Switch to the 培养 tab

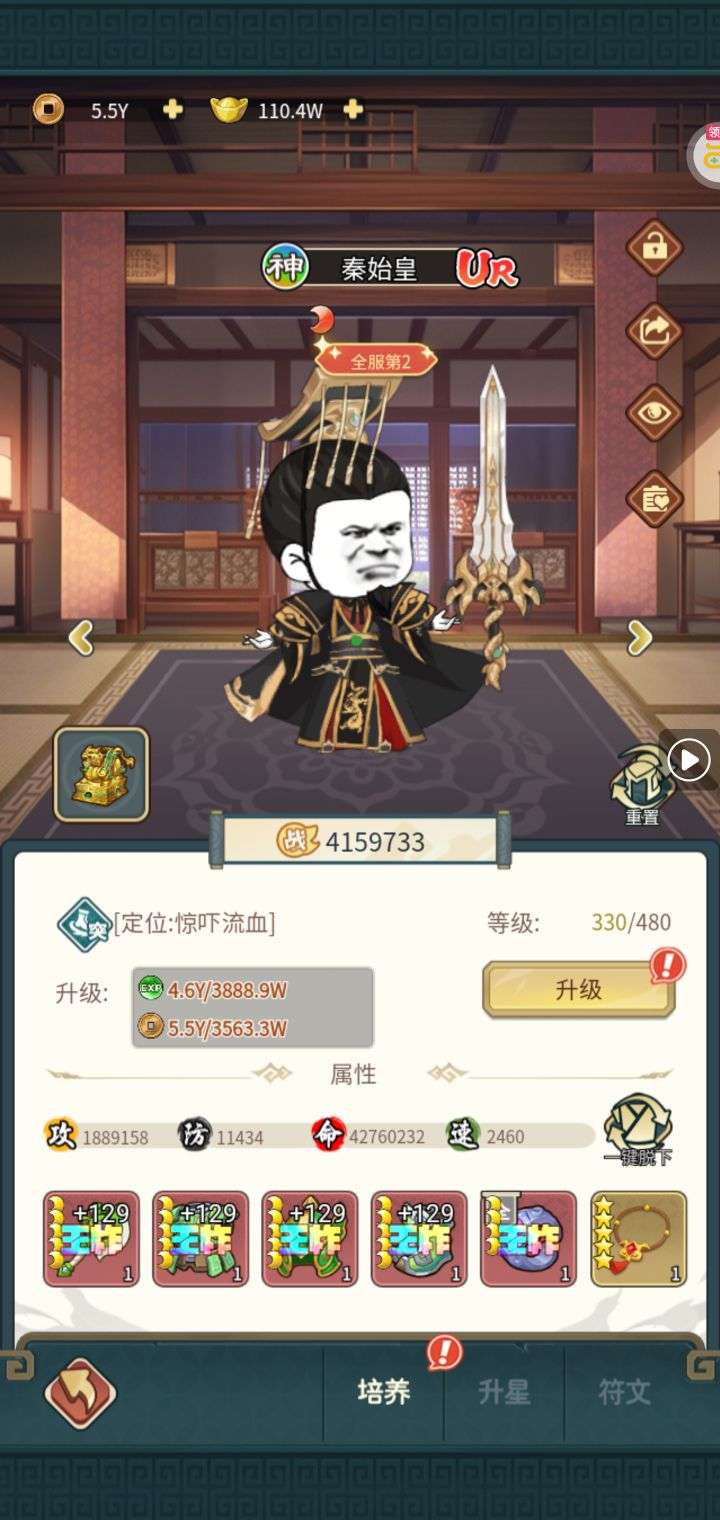click(384, 1391)
